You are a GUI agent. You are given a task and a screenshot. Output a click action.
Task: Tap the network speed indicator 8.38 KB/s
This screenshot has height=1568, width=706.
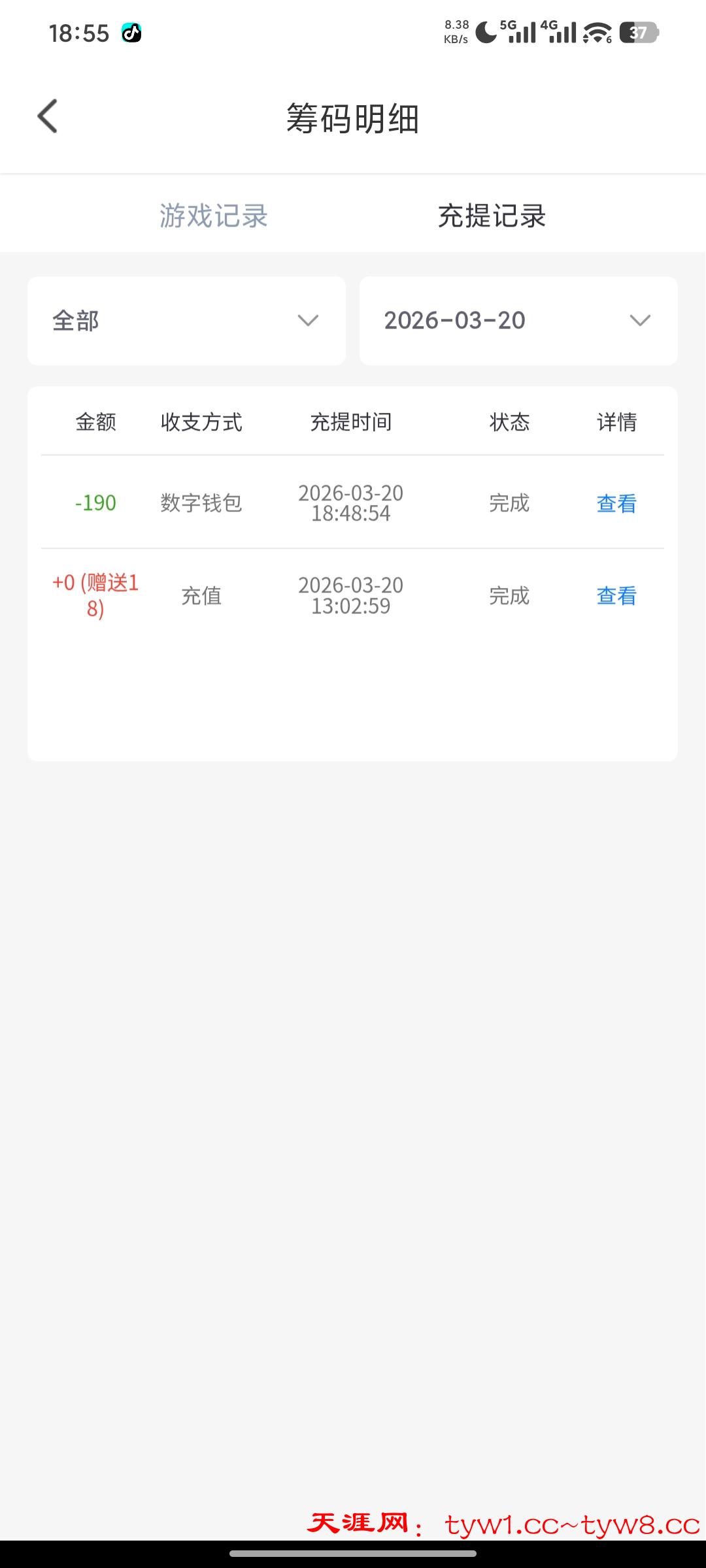click(456, 31)
